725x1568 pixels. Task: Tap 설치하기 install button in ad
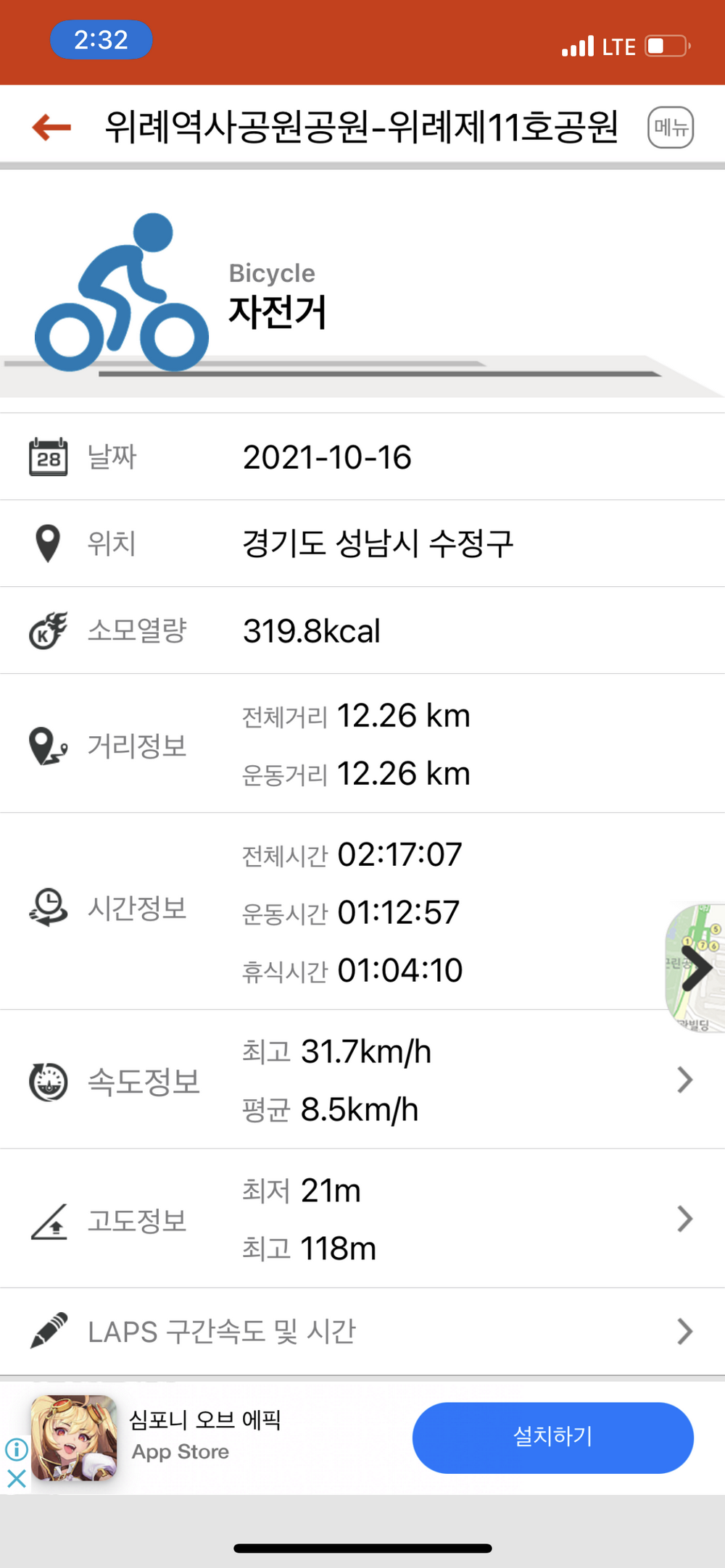point(552,1438)
